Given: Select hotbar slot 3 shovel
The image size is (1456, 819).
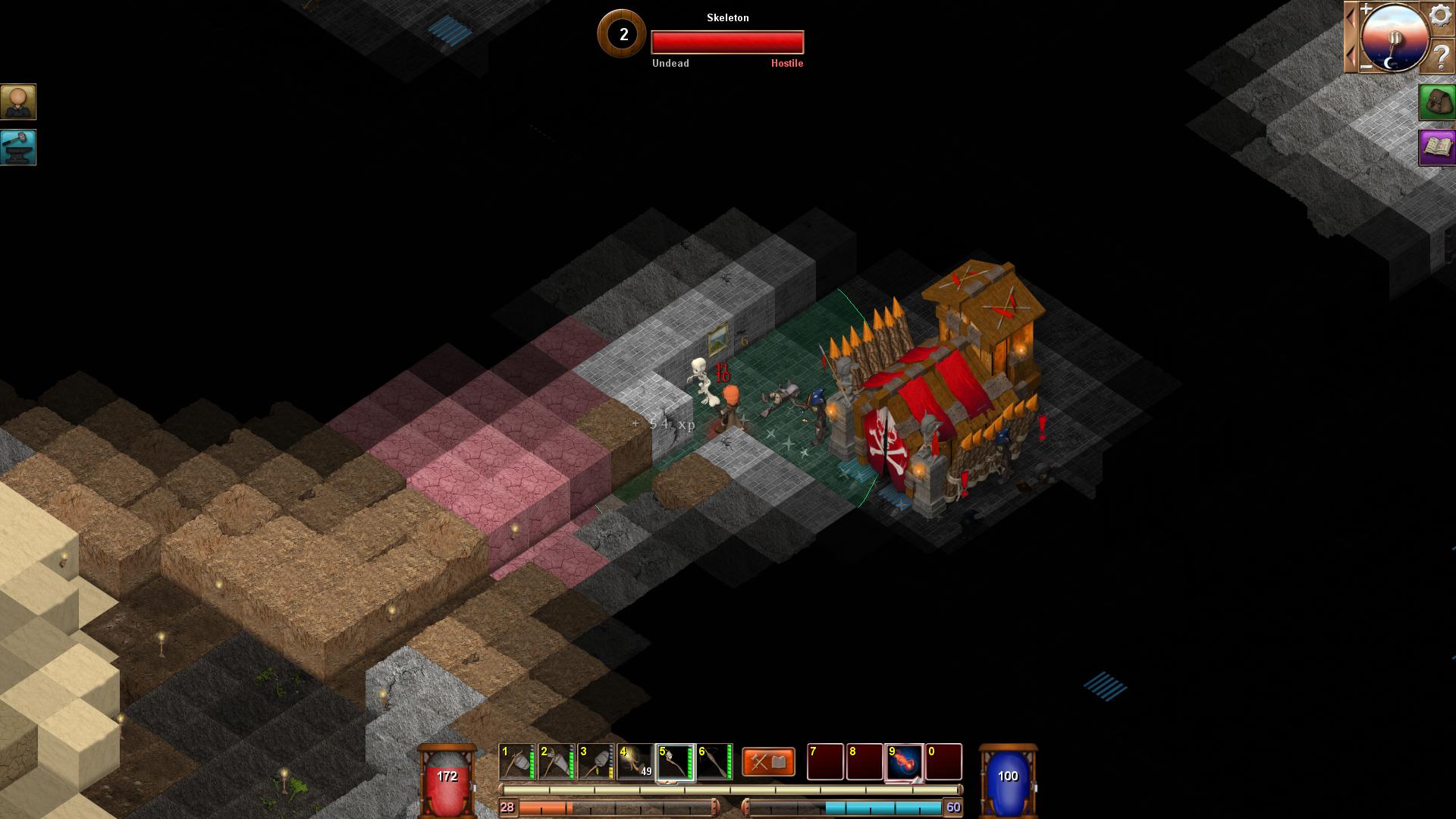Looking at the screenshot, I should (x=596, y=762).
